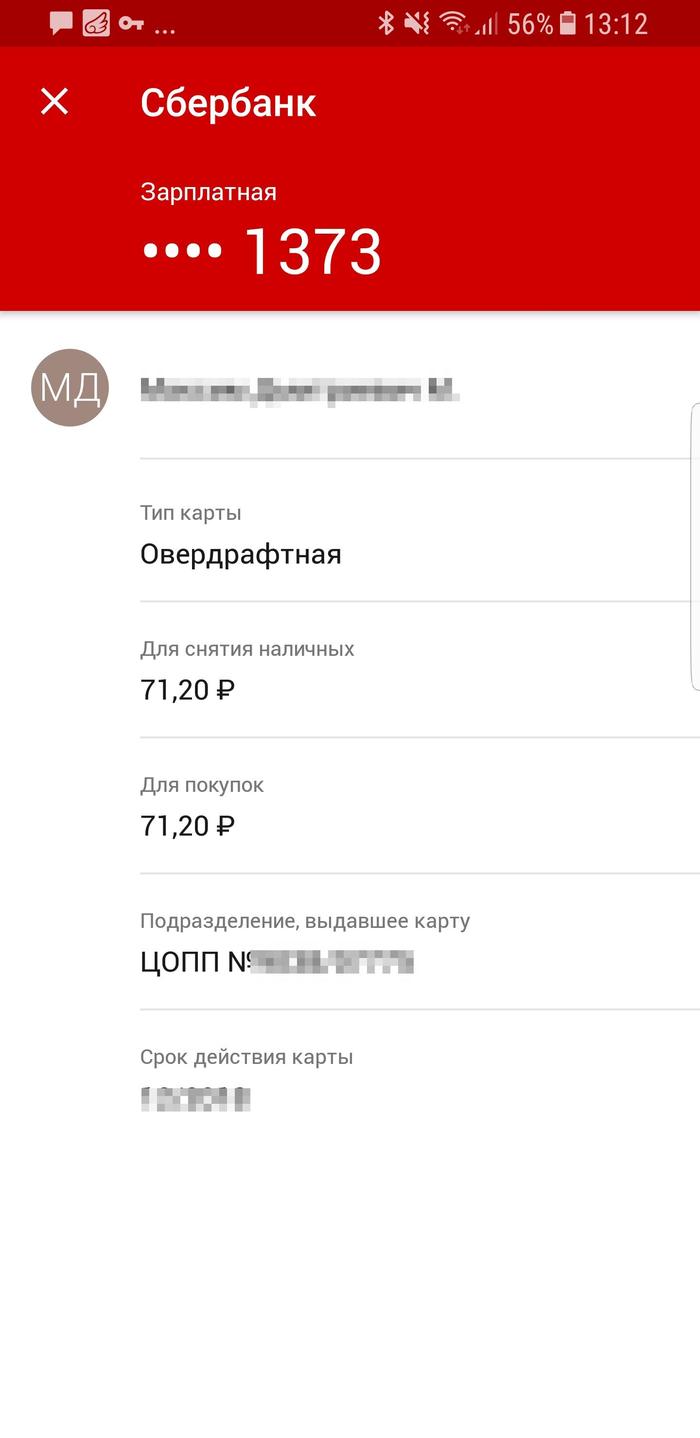The height and width of the screenshot is (1438, 700).
Task: Close the Sberbank card details screen
Action: [54, 101]
